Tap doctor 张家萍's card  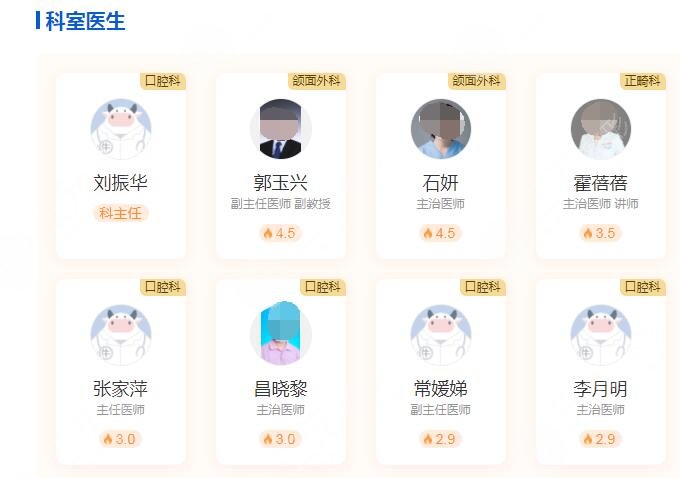click(x=120, y=372)
